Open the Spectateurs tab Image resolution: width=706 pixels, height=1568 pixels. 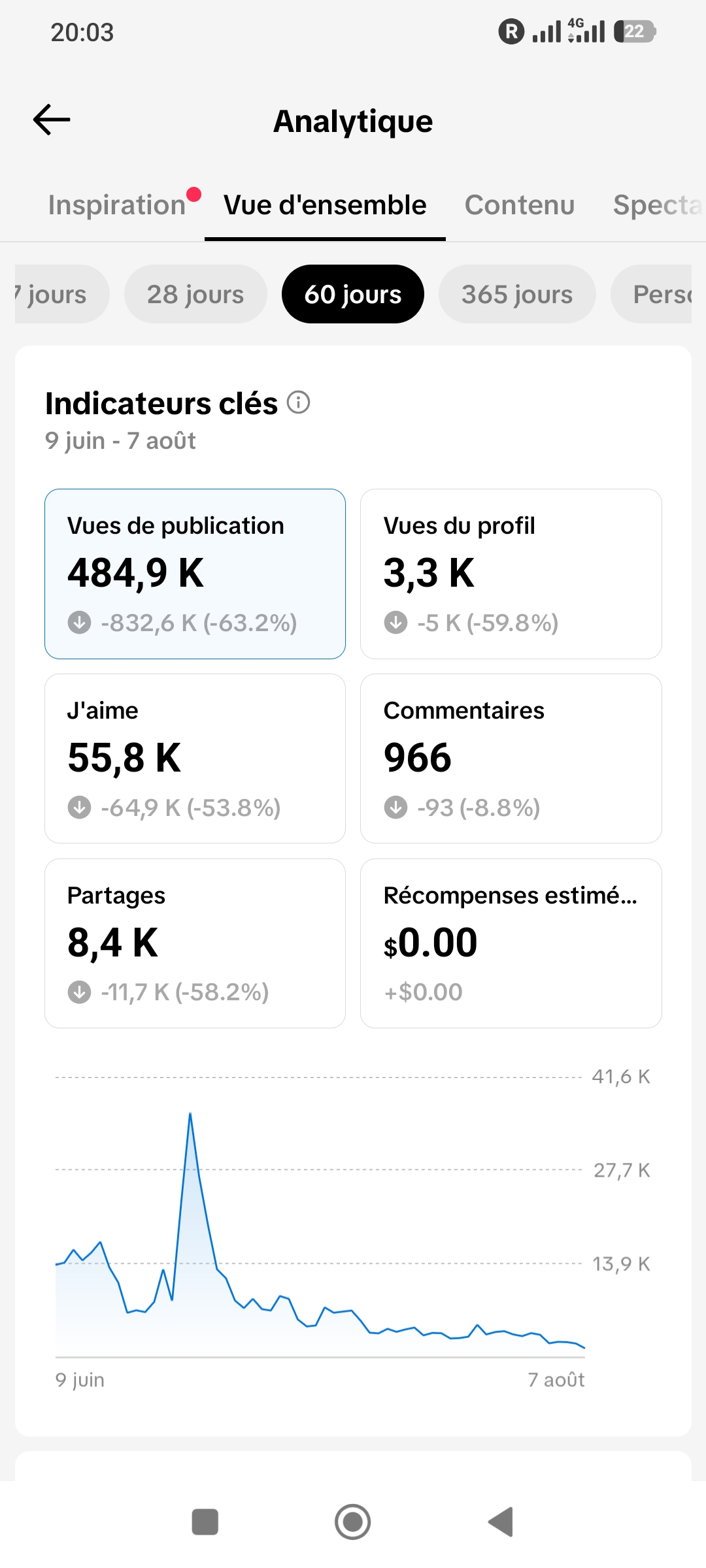click(x=659, y=205)
